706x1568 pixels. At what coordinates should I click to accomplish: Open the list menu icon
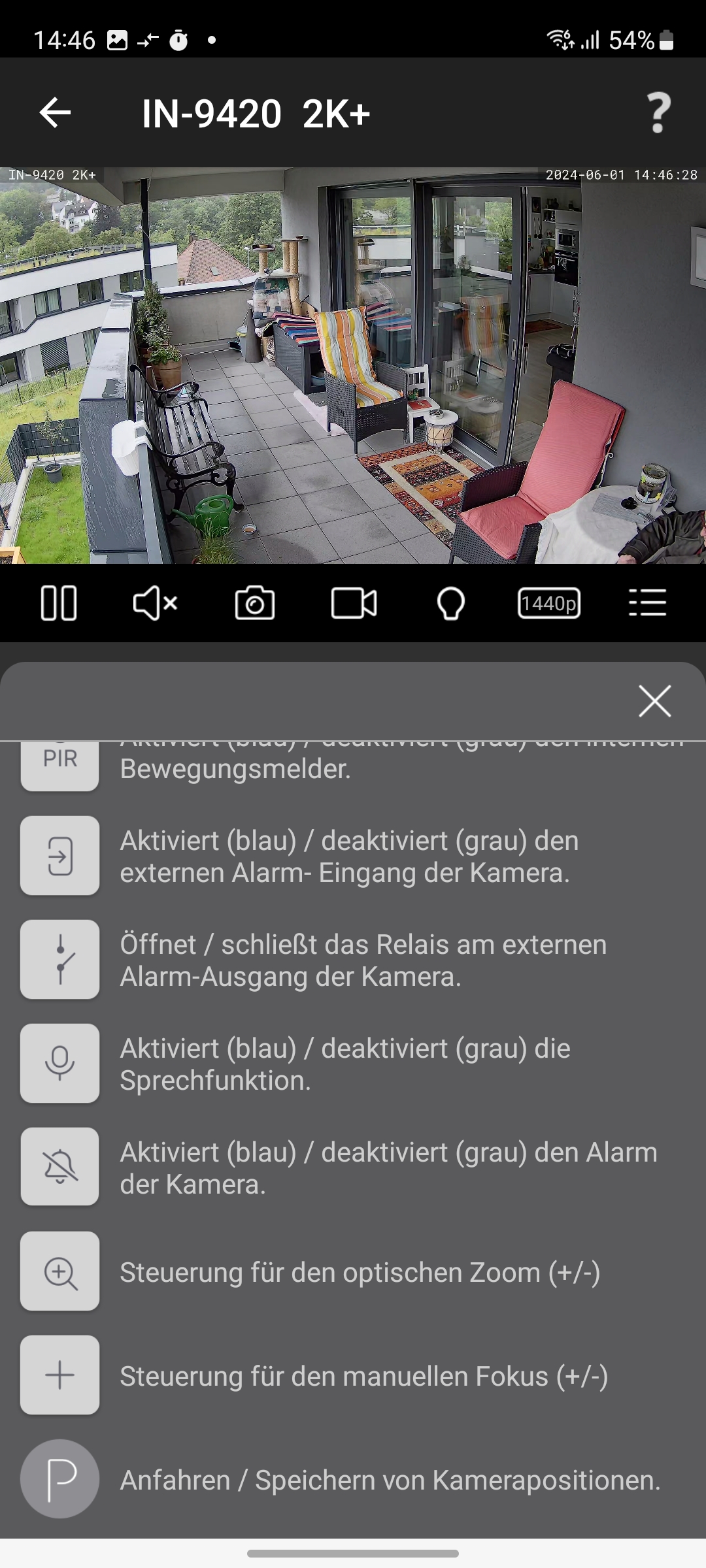(x=647, y=603)
